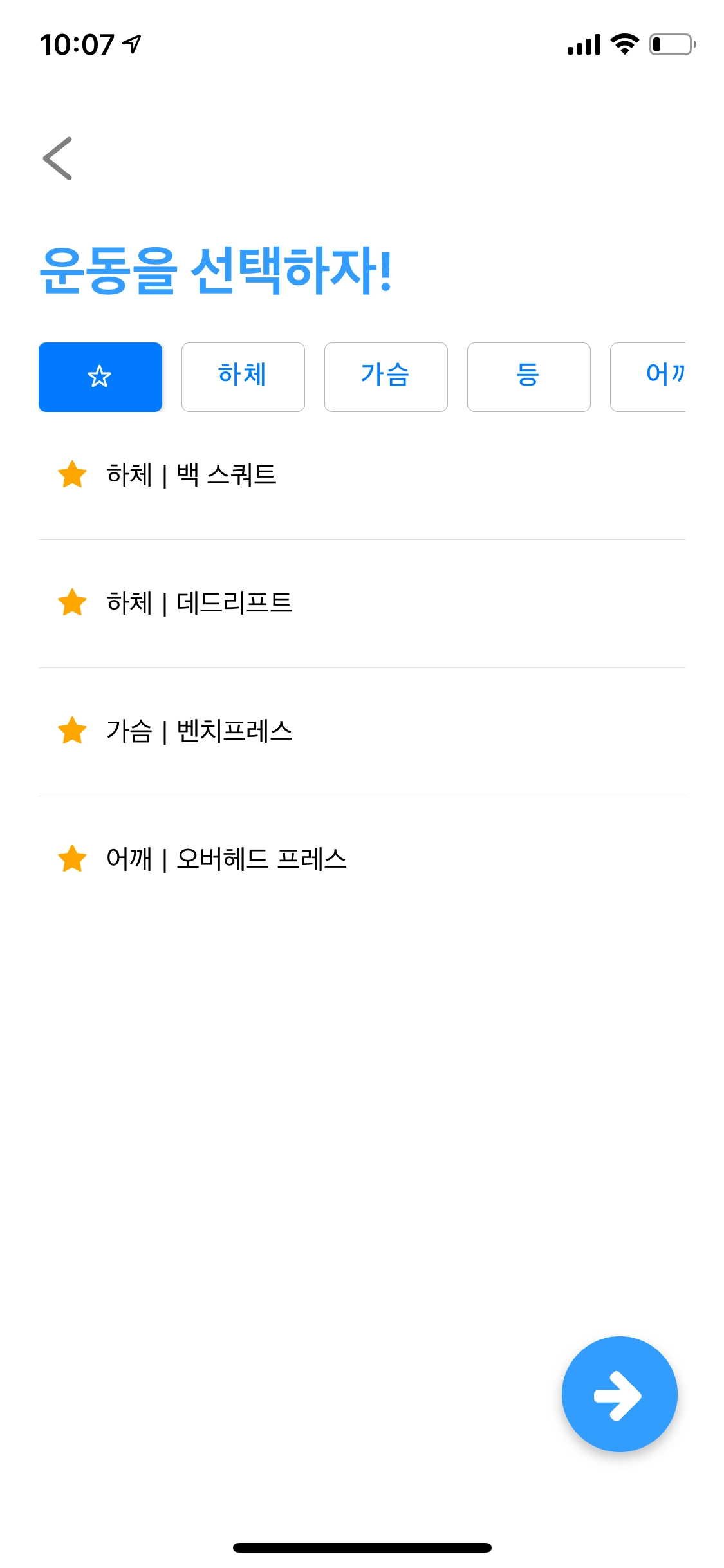Unfavorite 벤치프레스 via its star
The height and width of the screenshot is (1568, 724).
click(72, 731)
